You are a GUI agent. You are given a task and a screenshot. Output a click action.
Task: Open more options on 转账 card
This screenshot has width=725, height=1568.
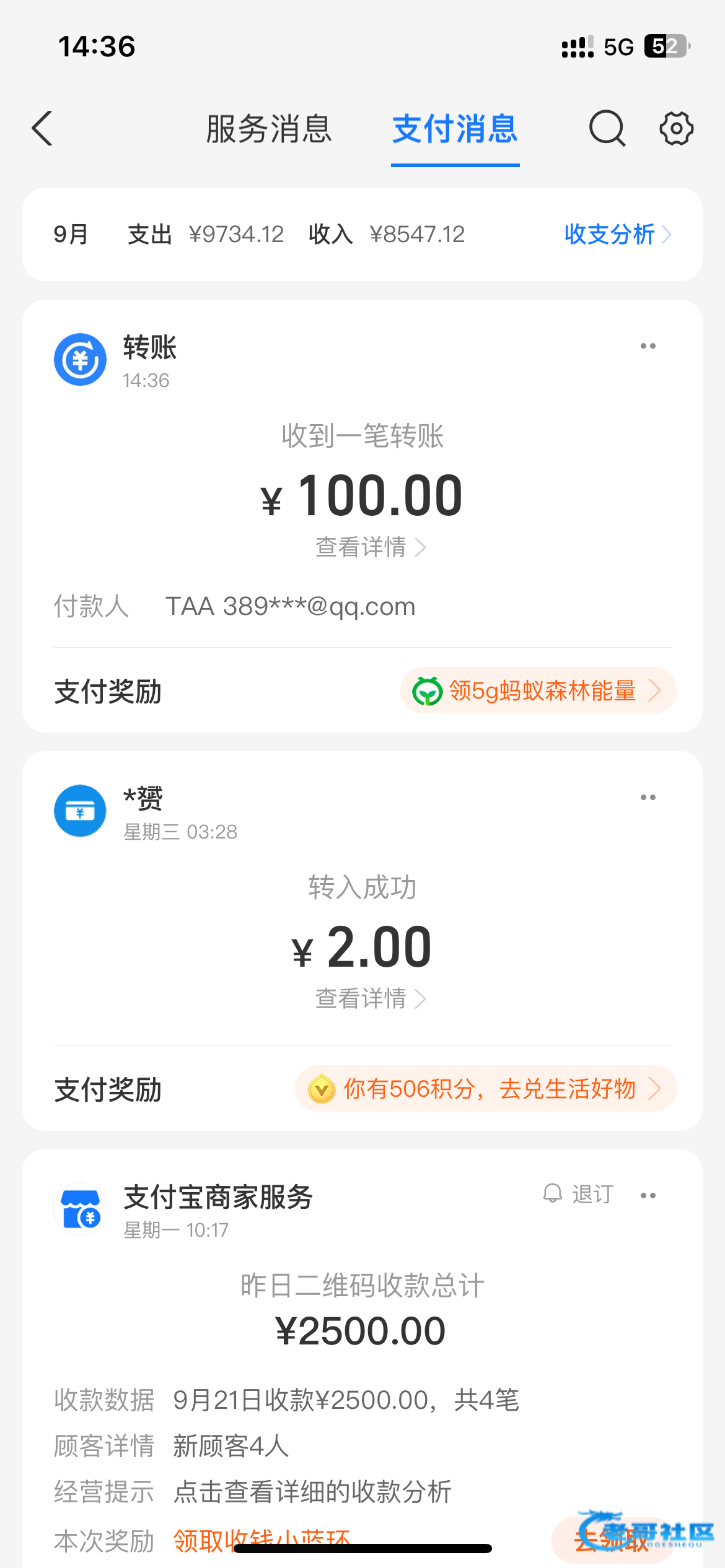pos(648,346)
